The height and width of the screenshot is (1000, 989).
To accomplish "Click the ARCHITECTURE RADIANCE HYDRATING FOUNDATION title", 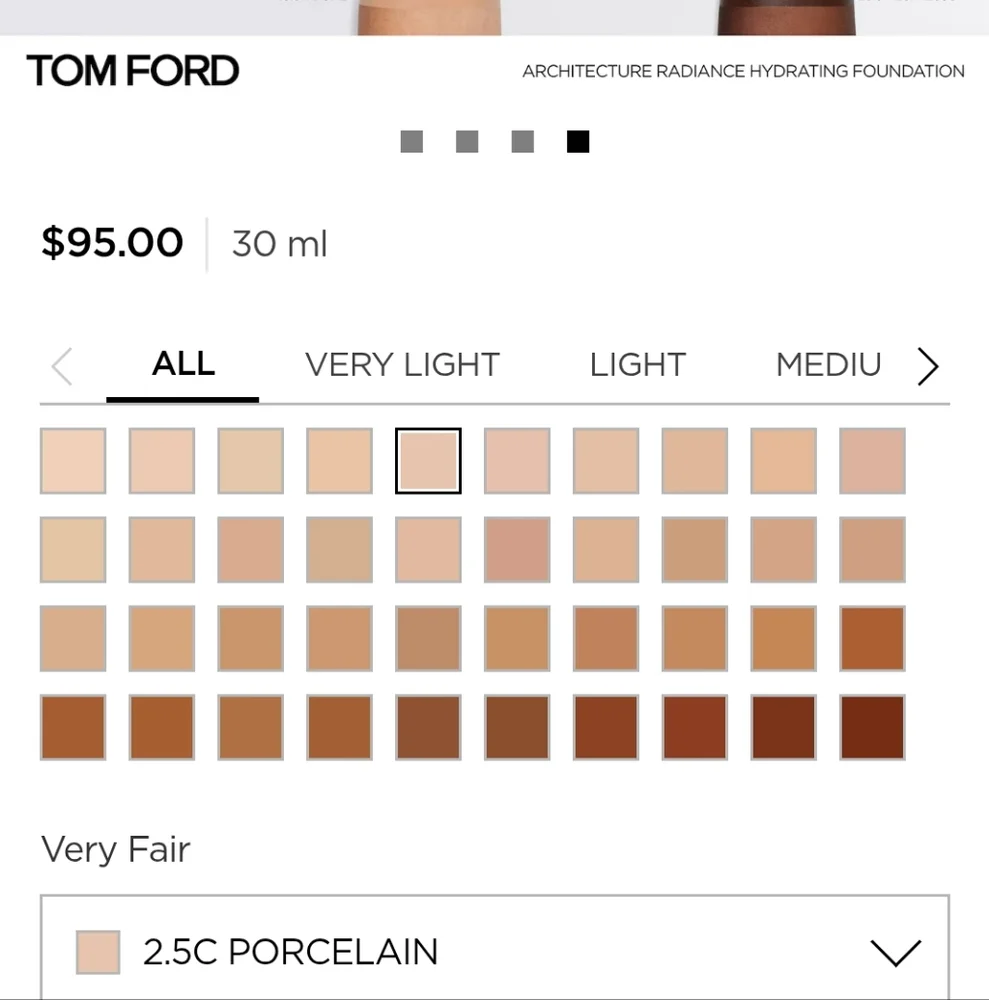I will coord(742,71).
